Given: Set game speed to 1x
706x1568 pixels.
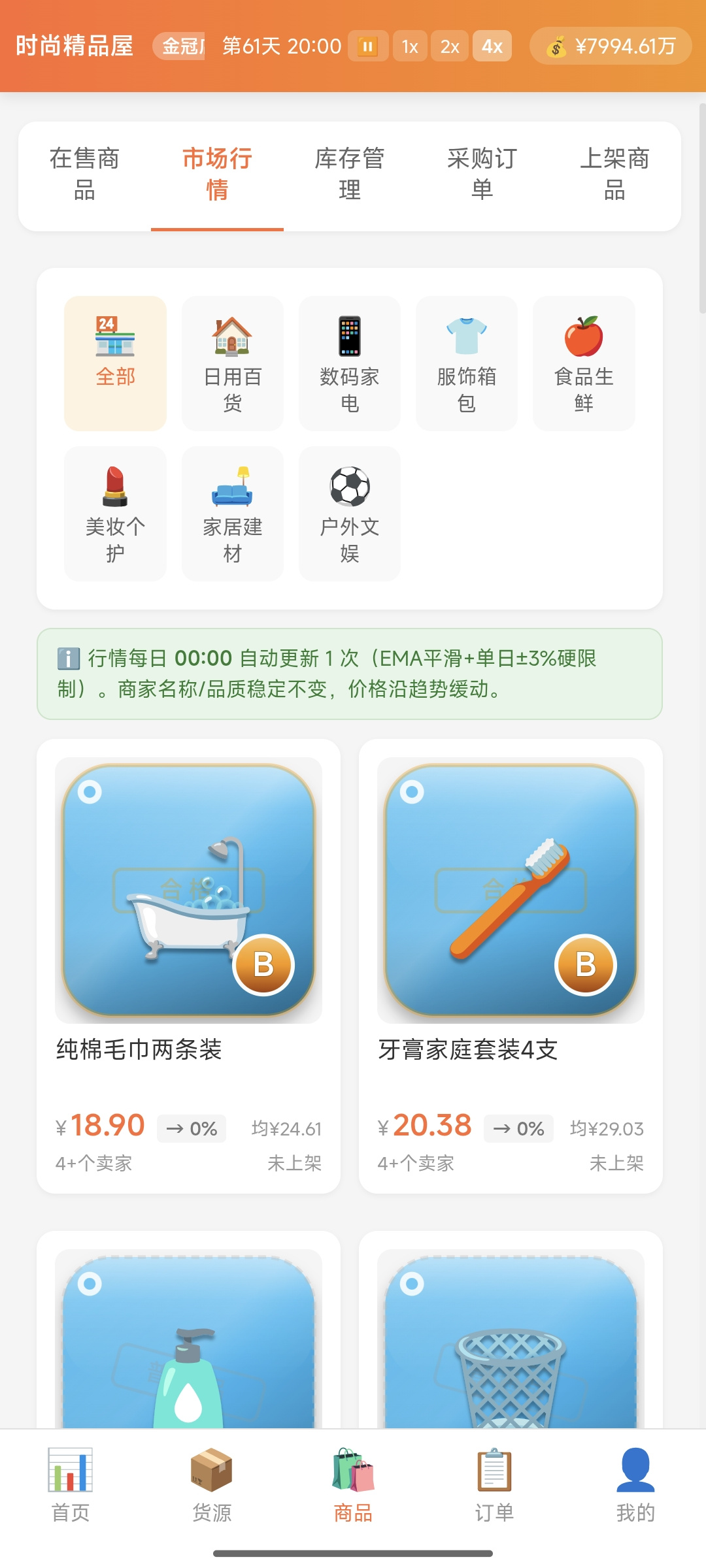Looking at the screenshot, I should [x=410, y=46].
